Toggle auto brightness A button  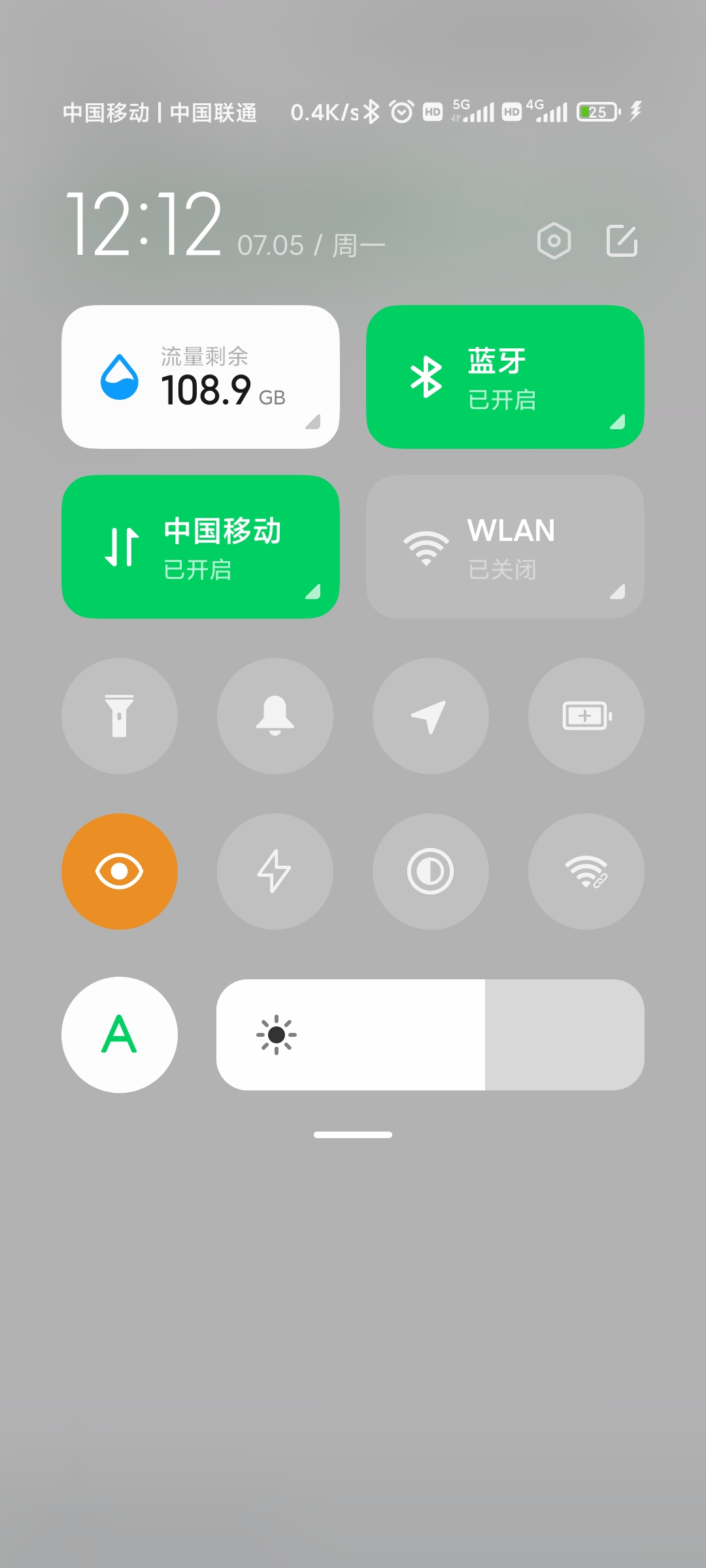tap(120, 1035)
